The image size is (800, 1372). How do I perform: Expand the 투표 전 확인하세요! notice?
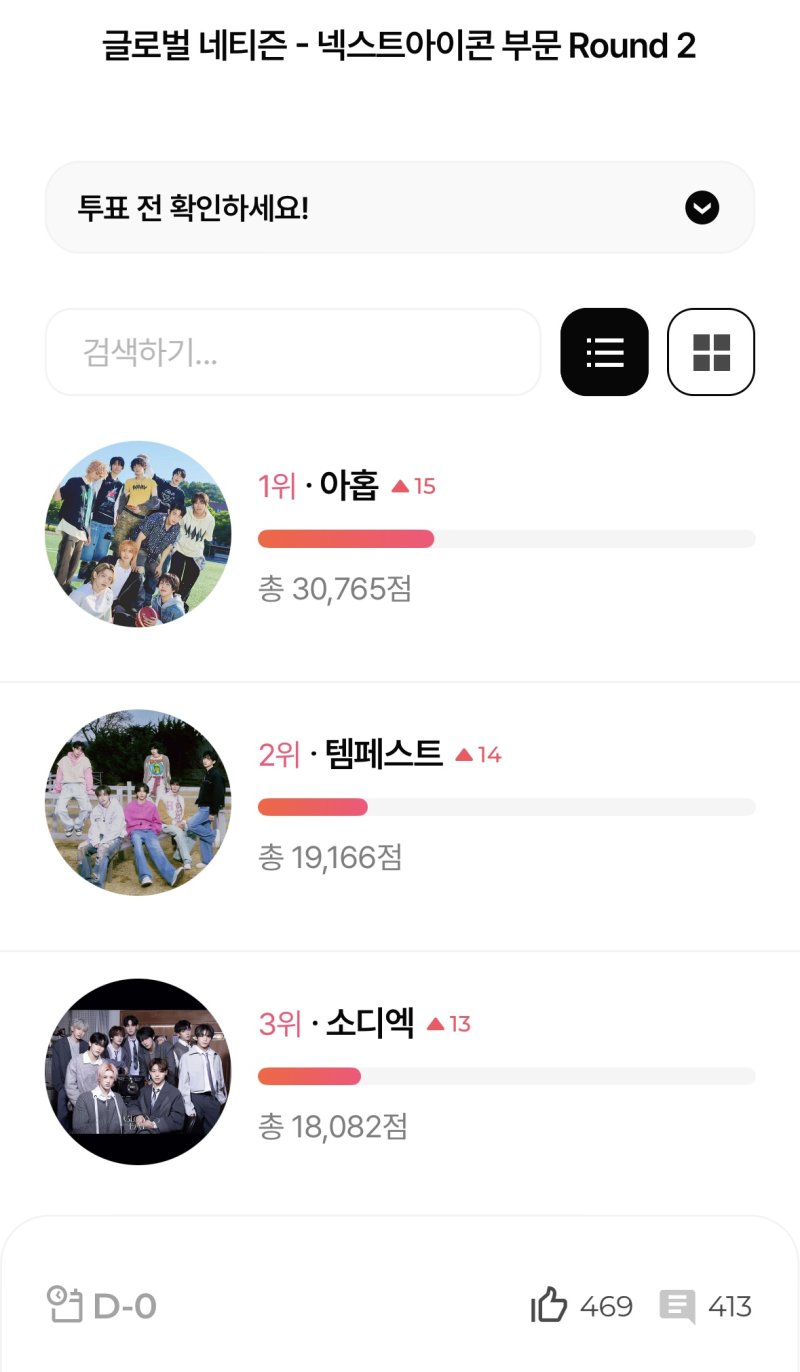pyautogui.click(x=702, y=208)
